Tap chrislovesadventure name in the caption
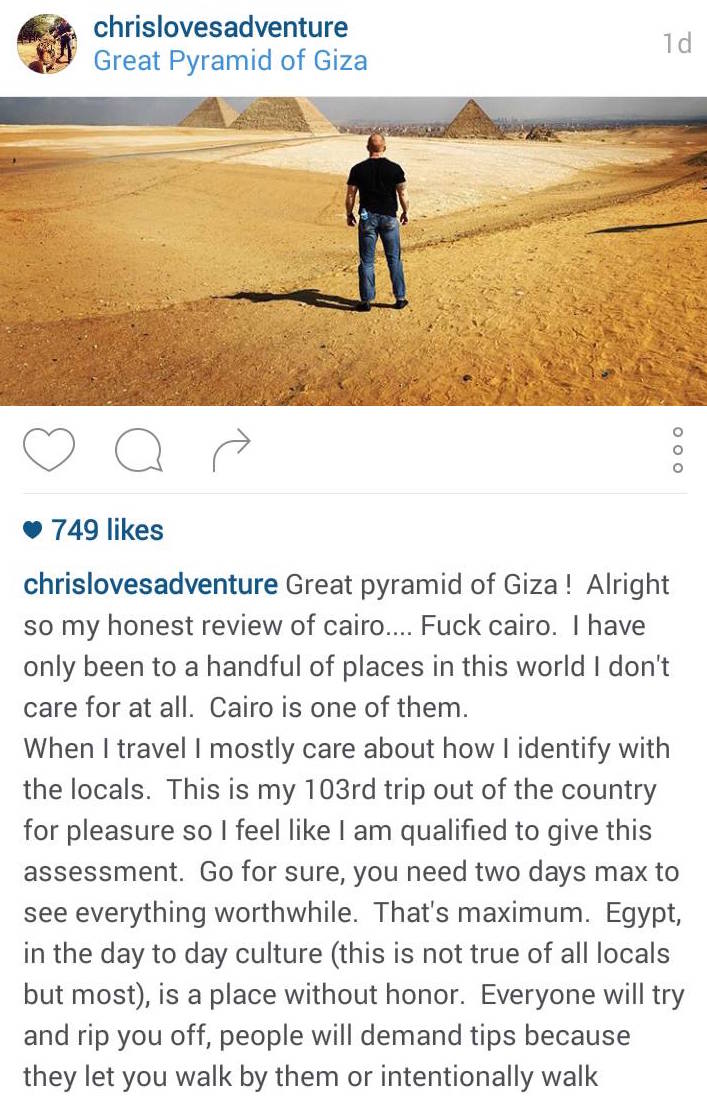The image size is (707, 1102). (x=150, y=584)
